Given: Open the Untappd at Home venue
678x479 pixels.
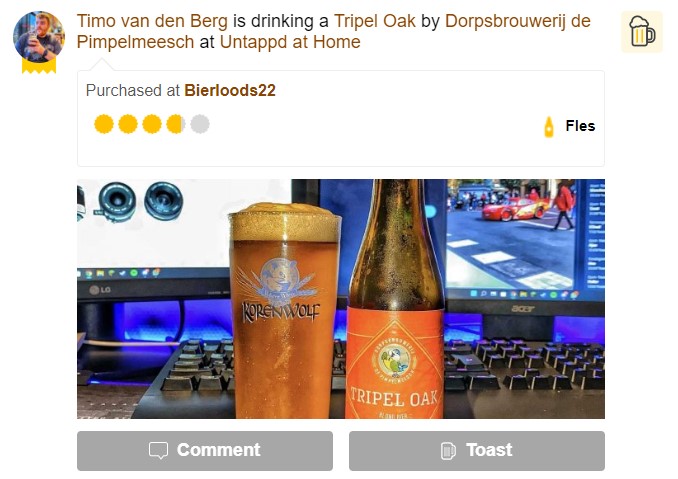Looking at the screenshot, I should 290,42.
